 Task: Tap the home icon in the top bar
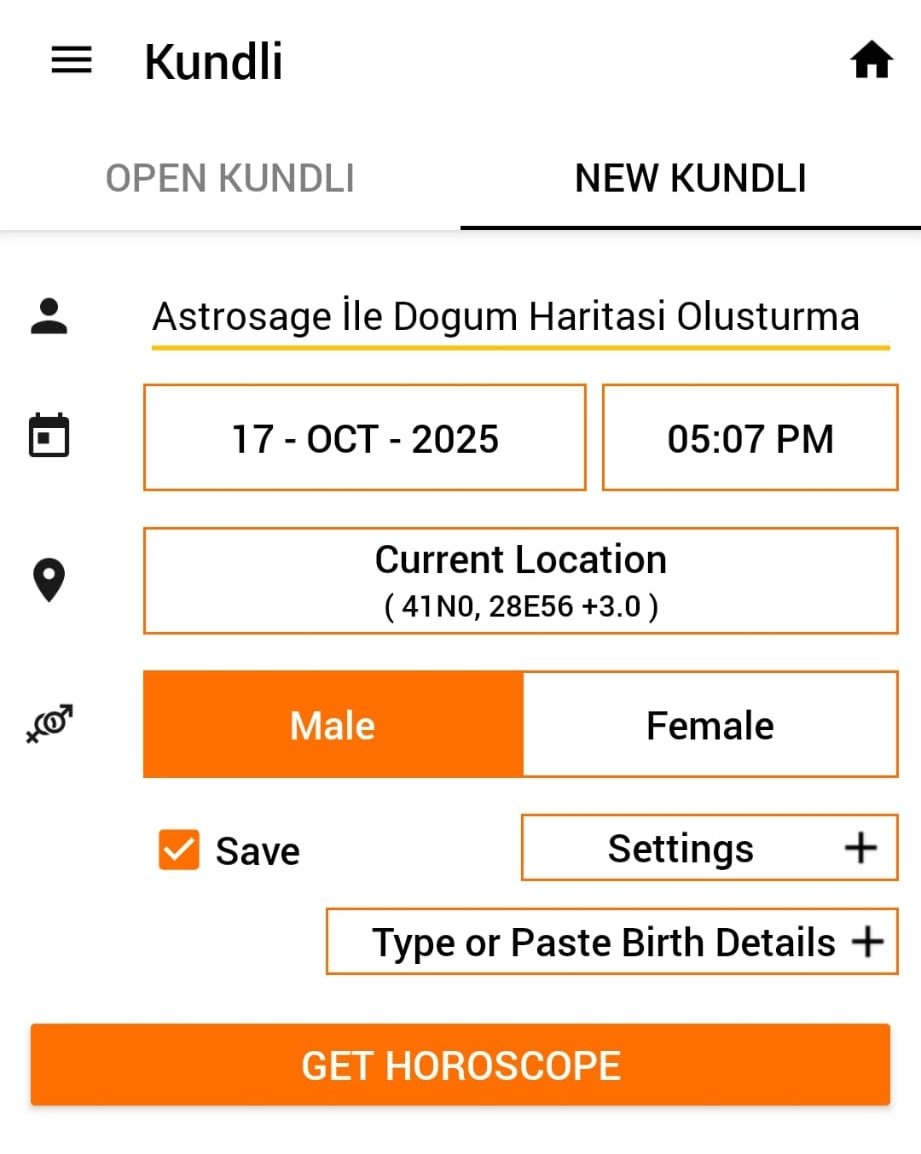pos(871,60)
